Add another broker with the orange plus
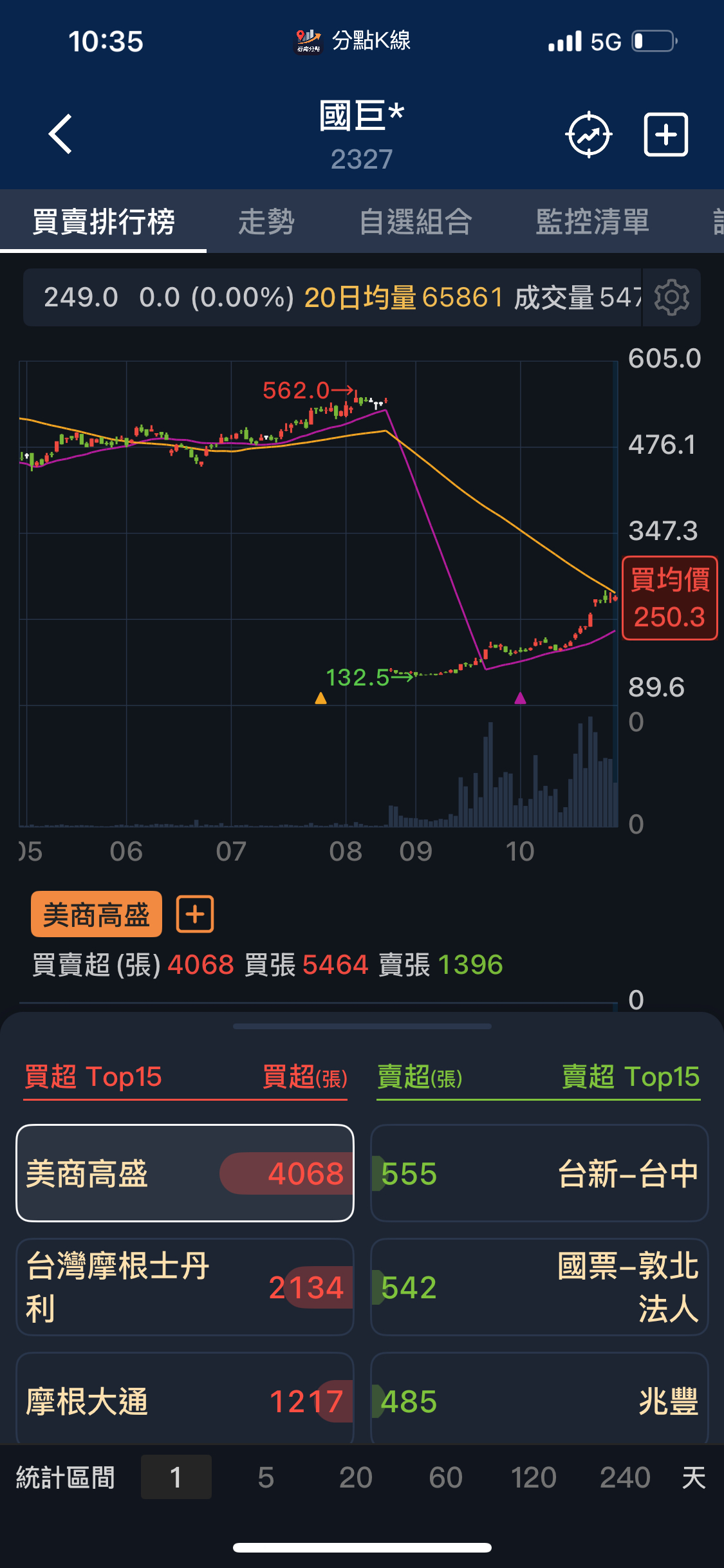724x1568 pixels. pyautogui.click(x=195, y=914)
